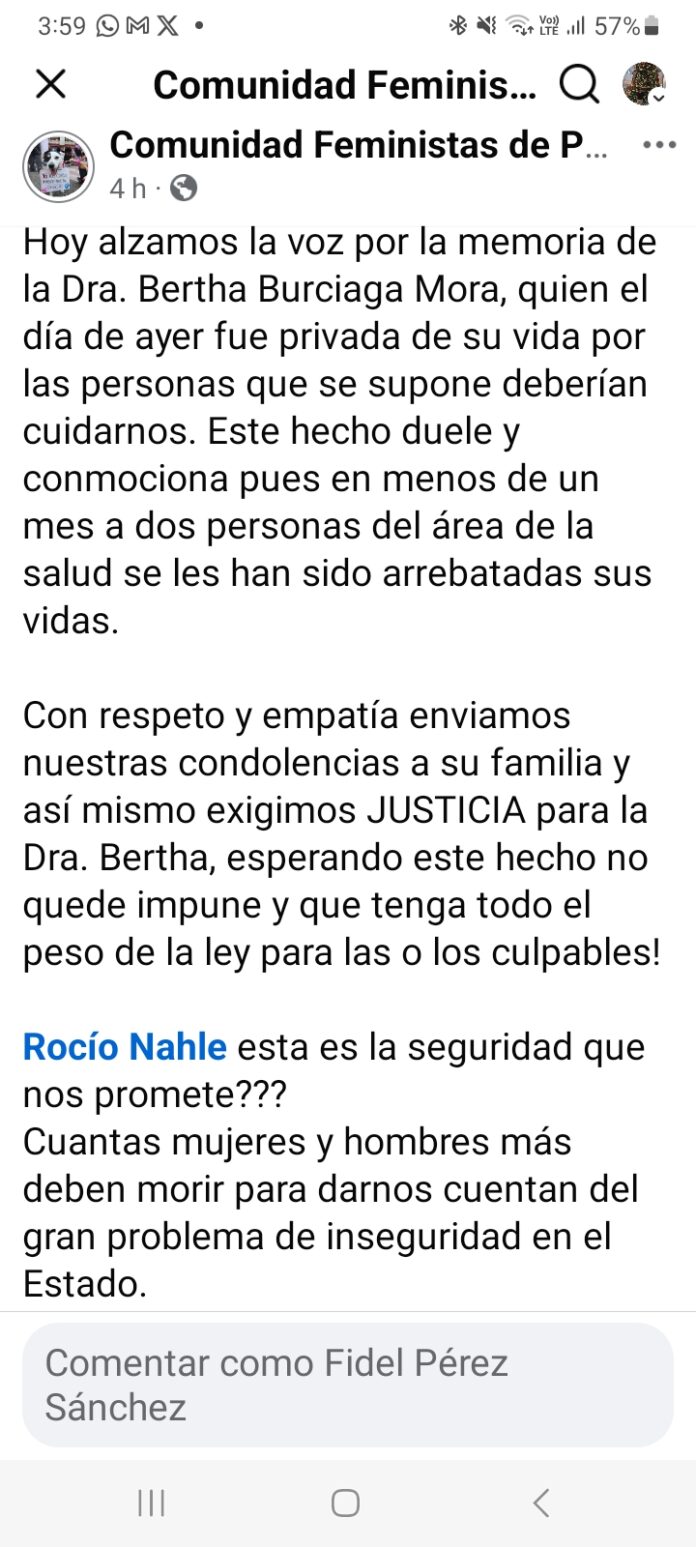
Task: Open the Comunidad Feministas profile picture
Action: 58,166
